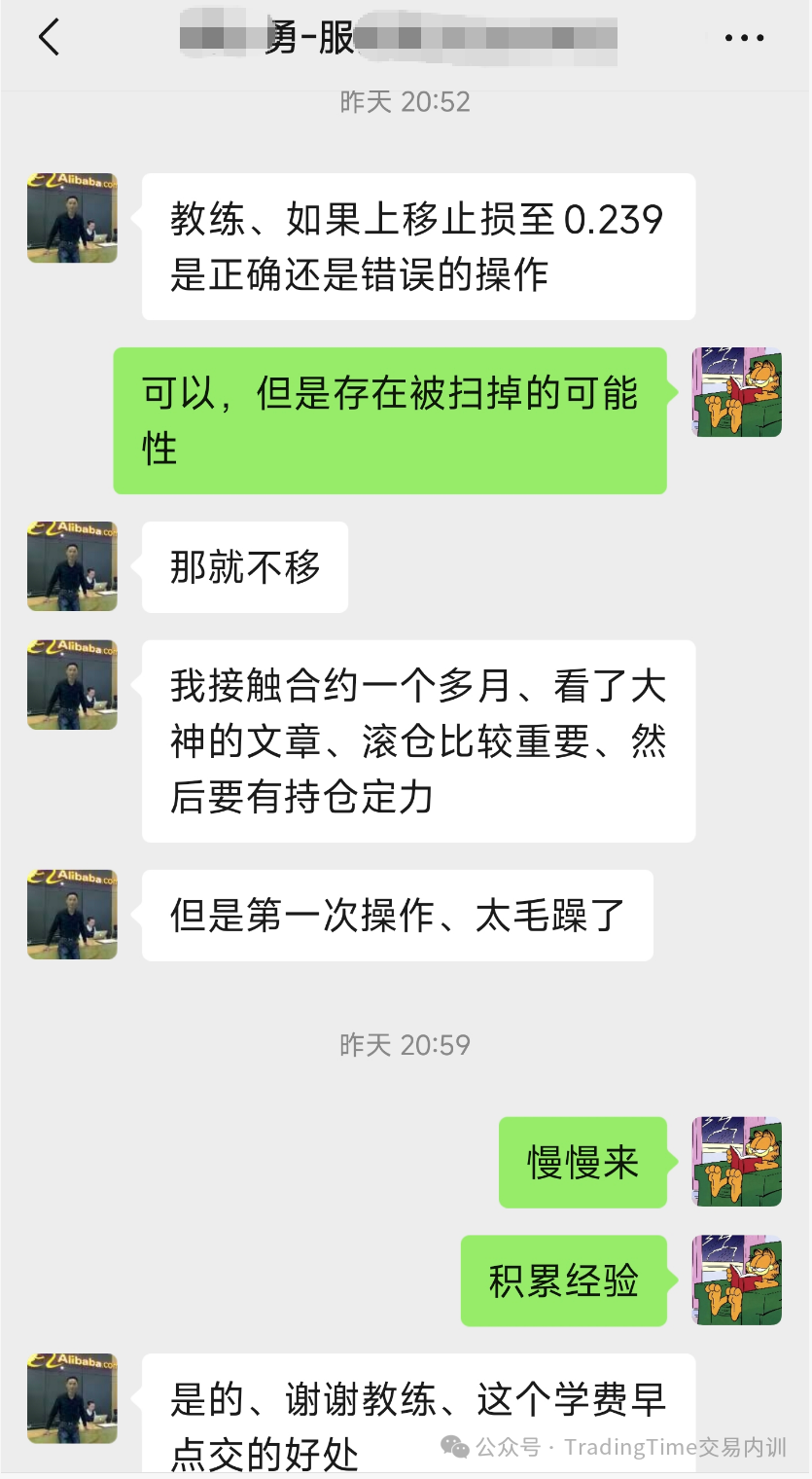
Task: Tap the 积累经验 green bubble
Action: [x=564, y=1281]
